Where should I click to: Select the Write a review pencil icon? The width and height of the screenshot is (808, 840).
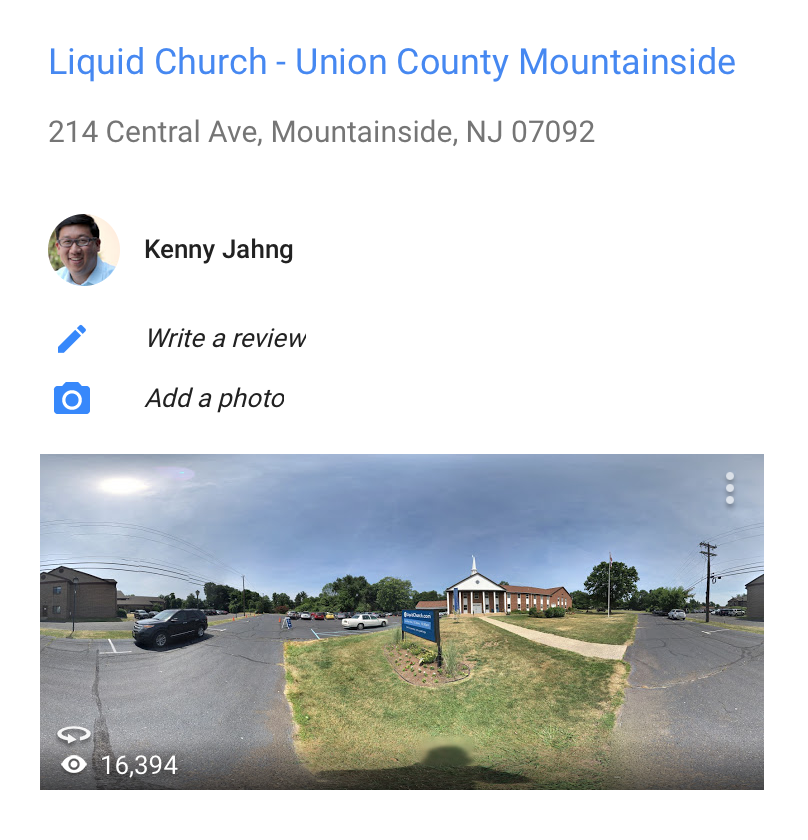71,338
